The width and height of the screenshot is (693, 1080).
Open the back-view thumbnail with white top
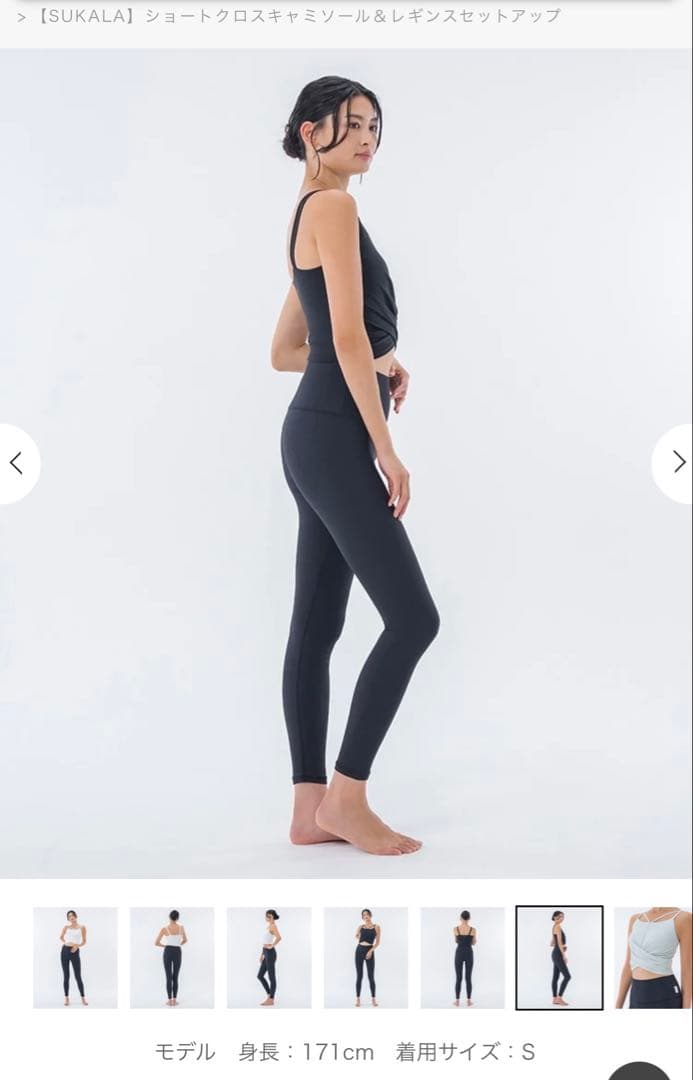(172, 957)
